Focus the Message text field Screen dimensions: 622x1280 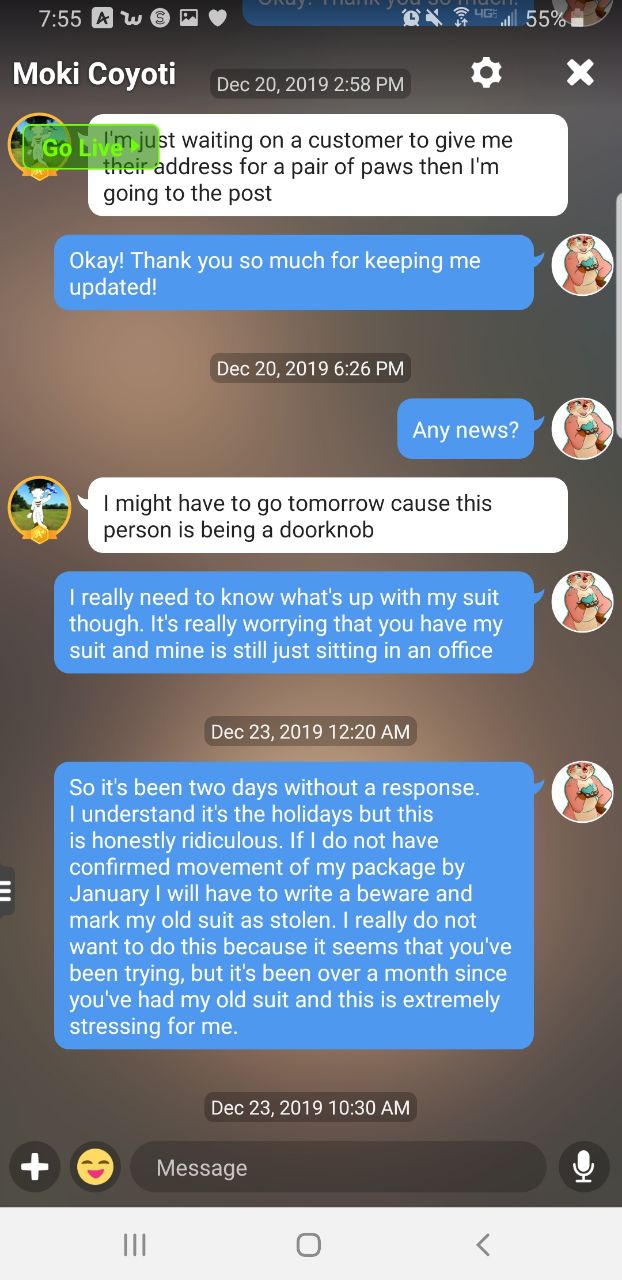[338, 1167]
